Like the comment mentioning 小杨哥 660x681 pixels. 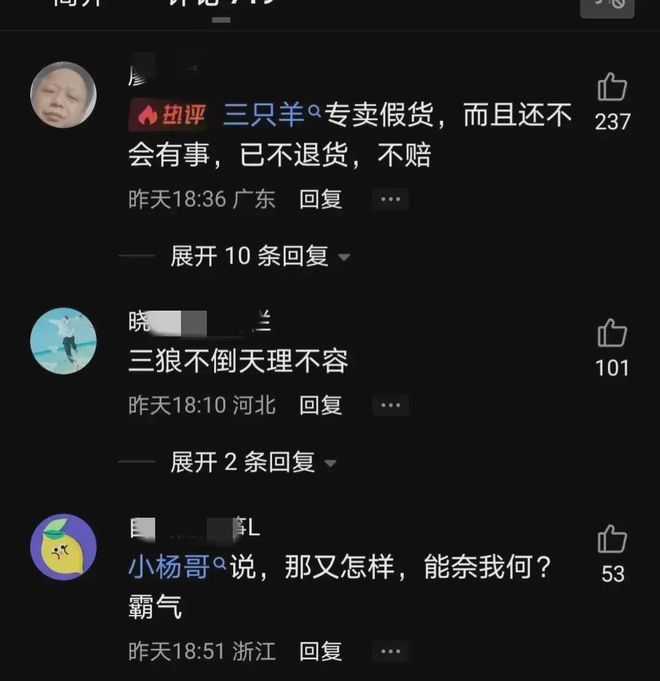click(x=612, y=540)
